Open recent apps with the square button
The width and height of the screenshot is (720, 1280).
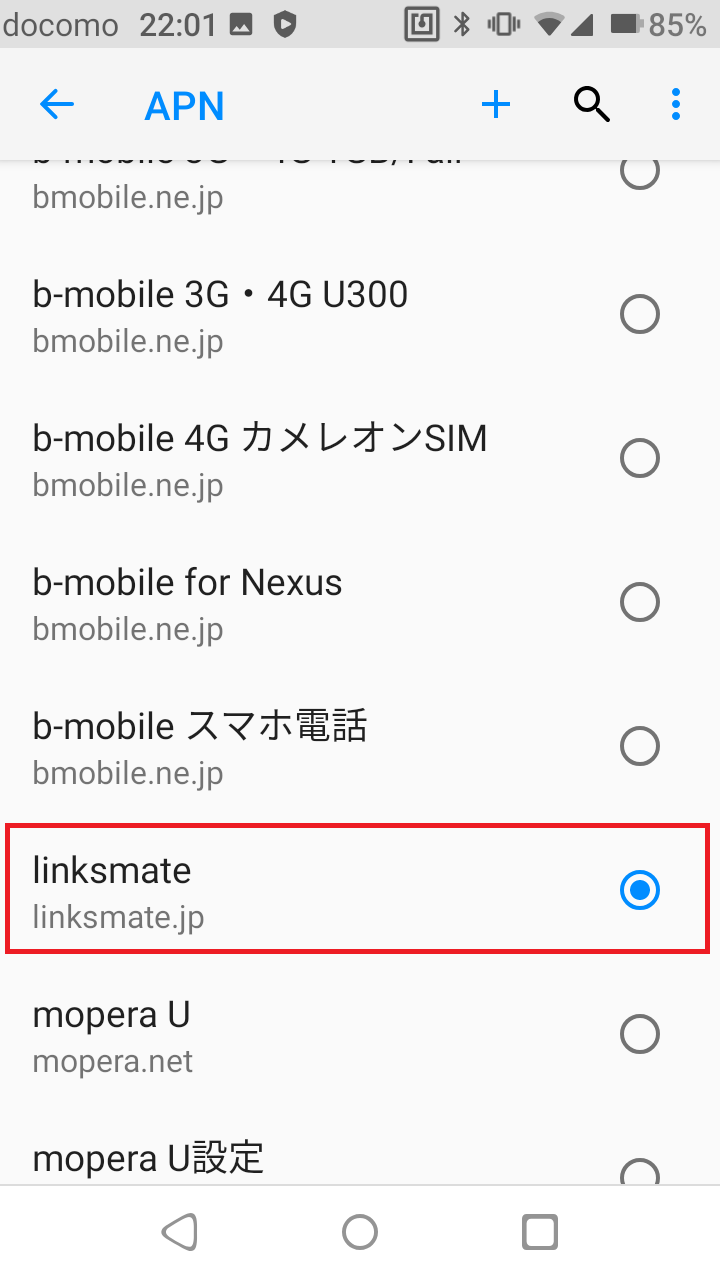539,1231
